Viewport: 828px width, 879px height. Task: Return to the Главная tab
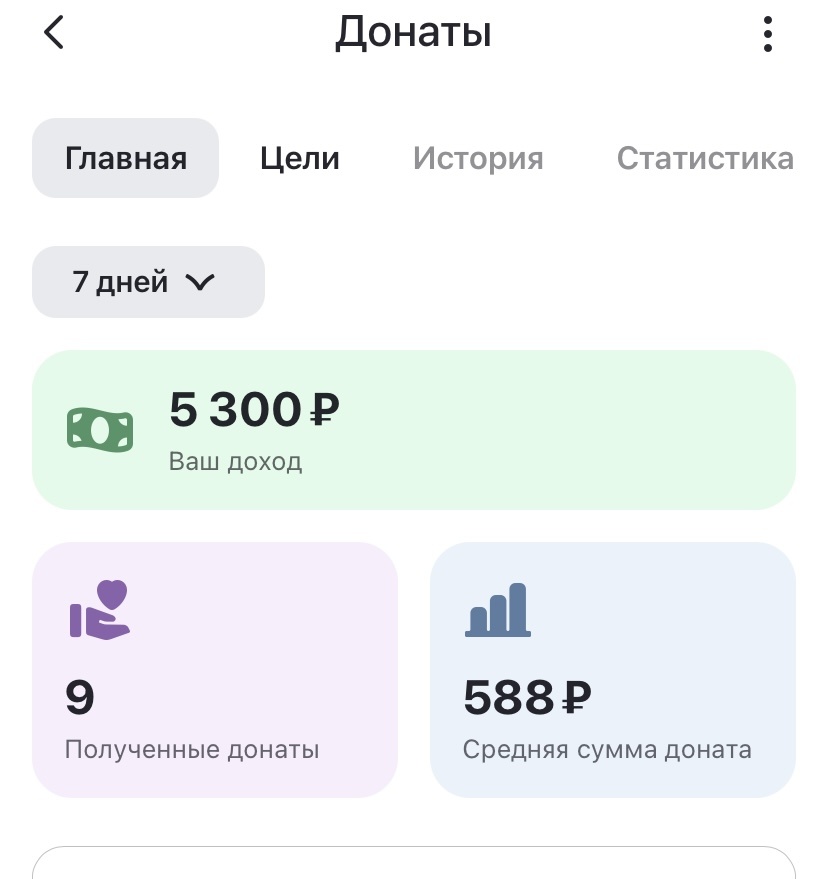[x=125, y=158]
